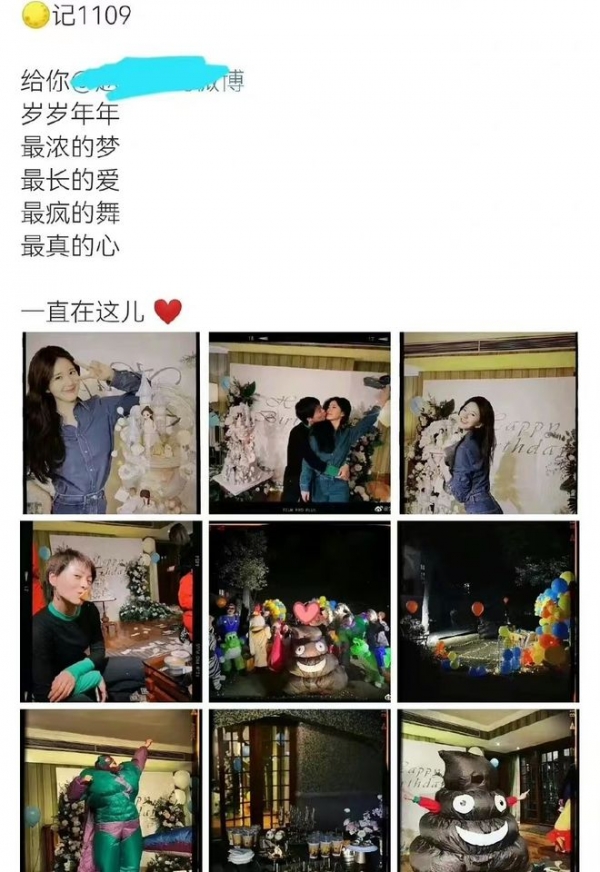Open photo of short-haired person in black top

point(110,610)
